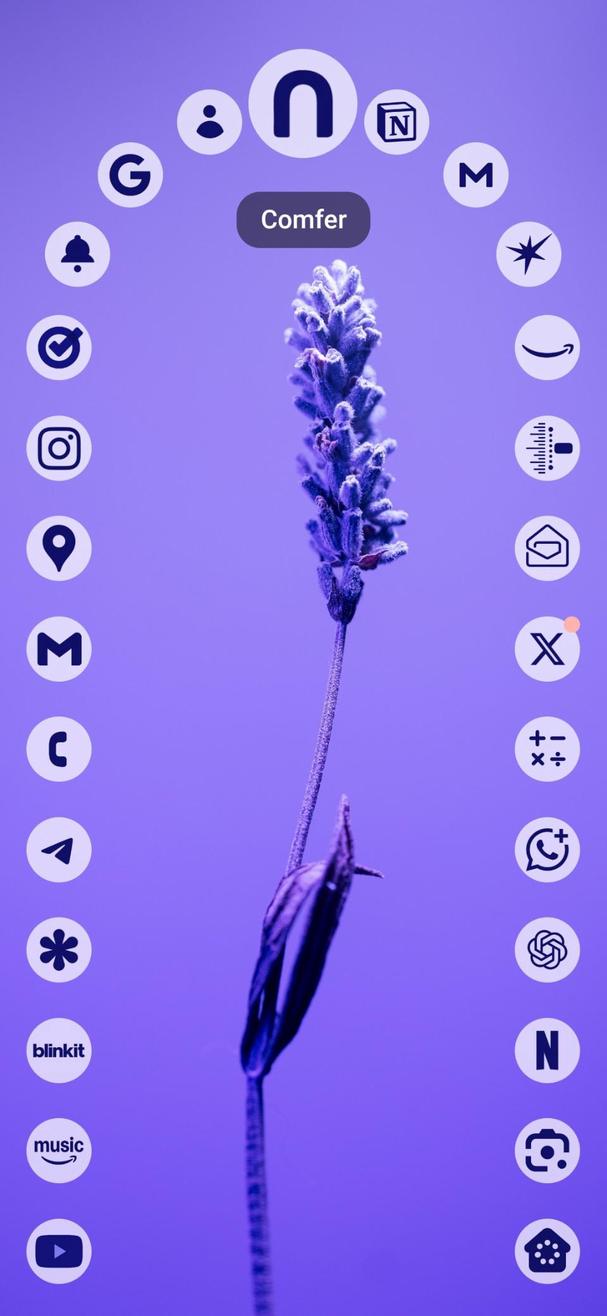Open the Calculator app

click(x=547, y=749)
